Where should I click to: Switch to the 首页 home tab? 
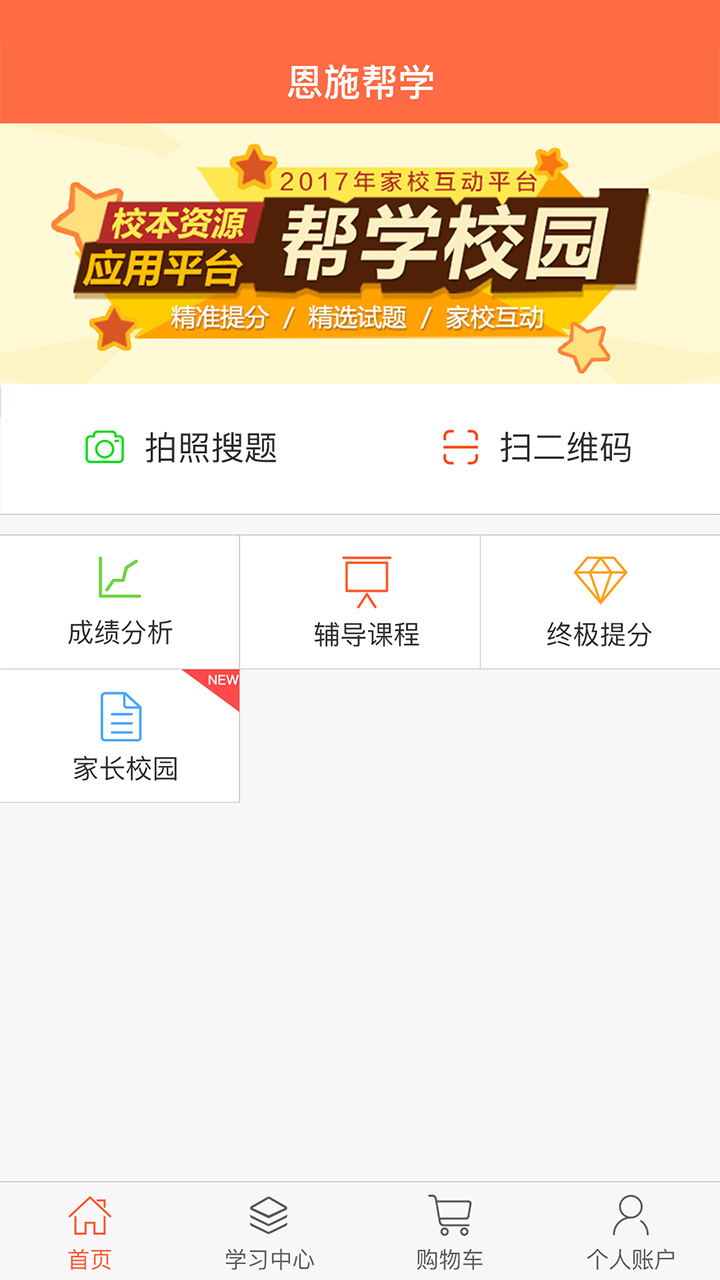(90, 1232)
